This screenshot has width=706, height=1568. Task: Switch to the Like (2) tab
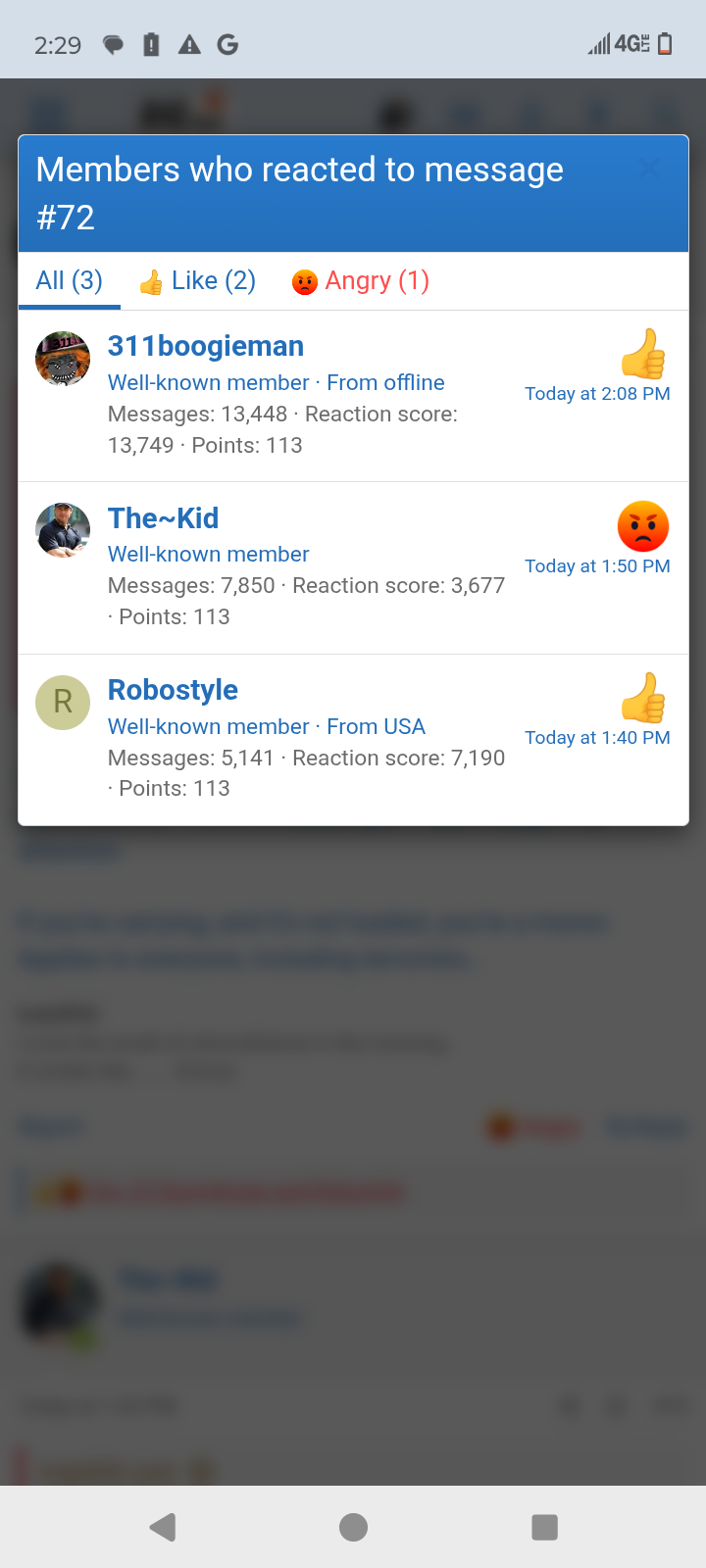click(x=197, y=281)
